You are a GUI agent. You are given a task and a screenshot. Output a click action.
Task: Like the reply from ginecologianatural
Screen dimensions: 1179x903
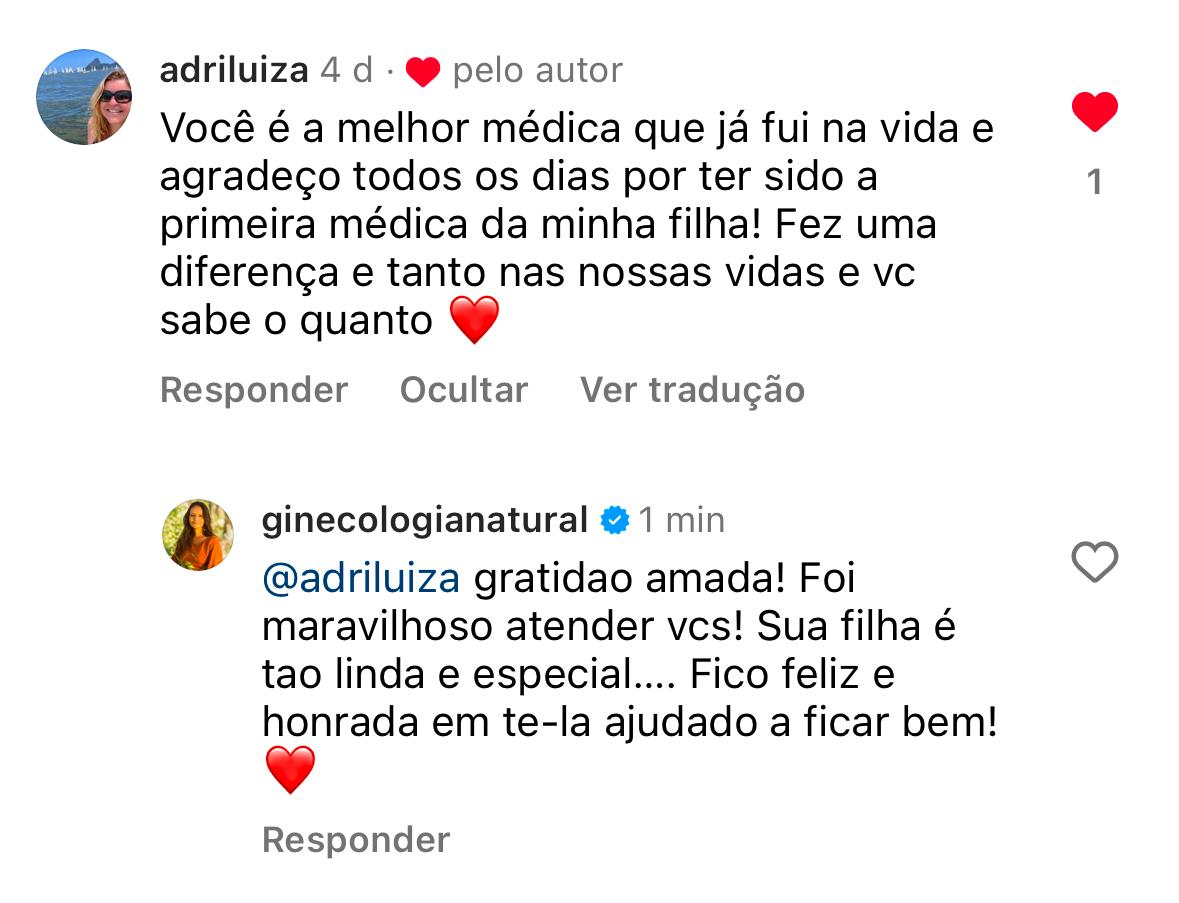(x=1094, y=562)
